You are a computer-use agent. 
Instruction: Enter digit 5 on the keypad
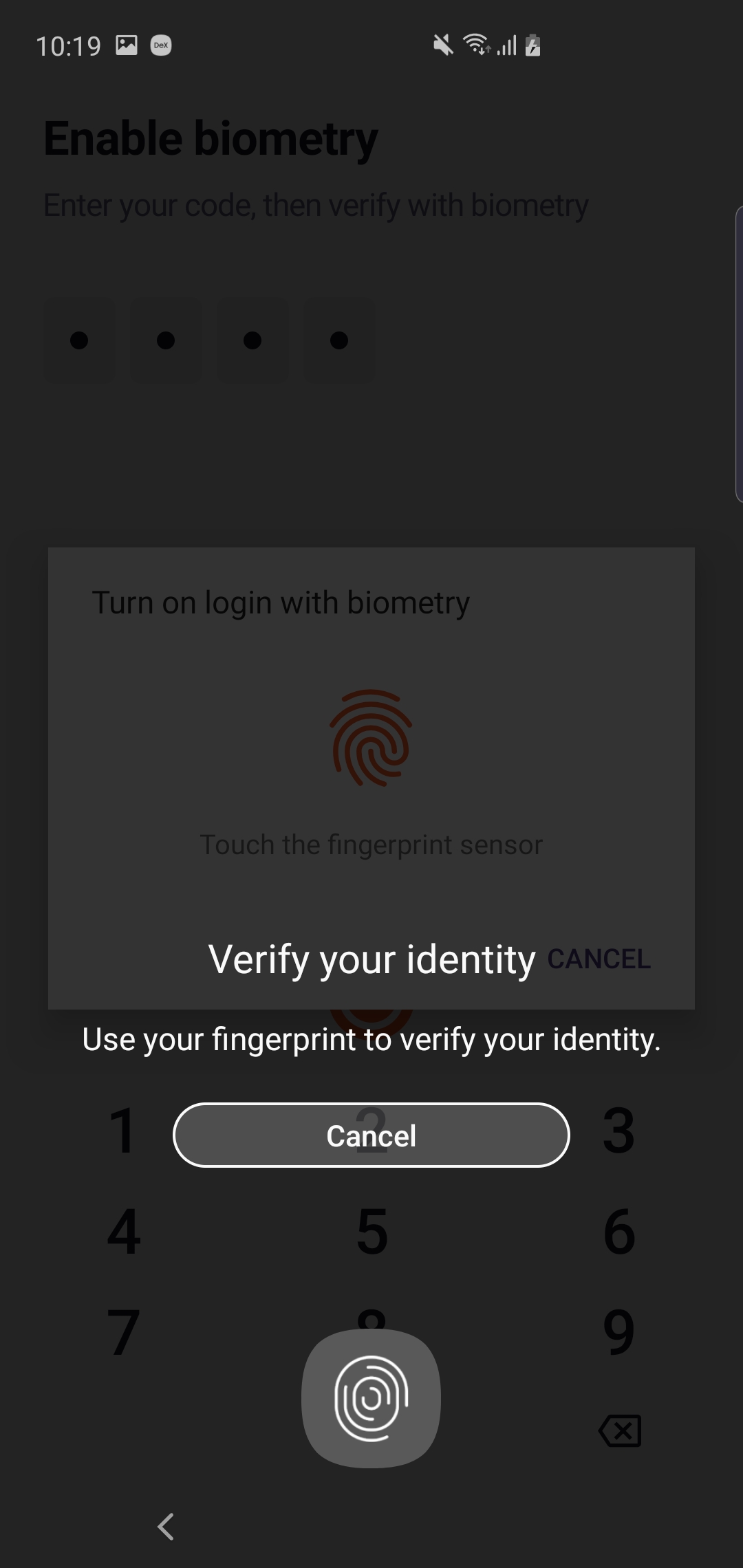[371, 1232]
